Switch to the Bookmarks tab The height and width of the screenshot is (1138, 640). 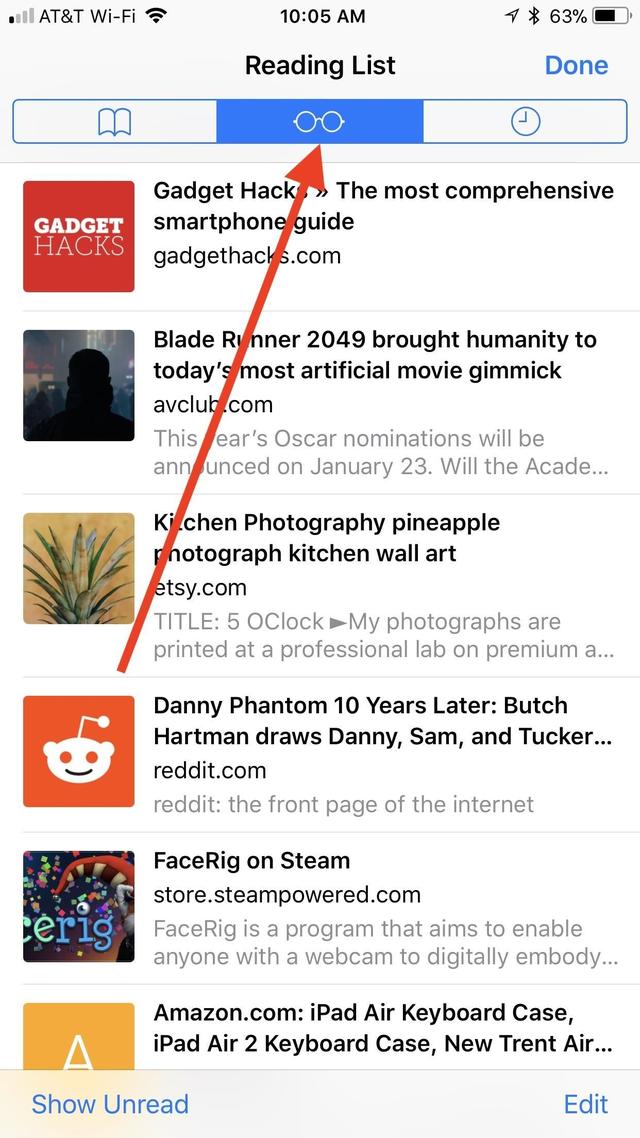[x=115, y=122]
